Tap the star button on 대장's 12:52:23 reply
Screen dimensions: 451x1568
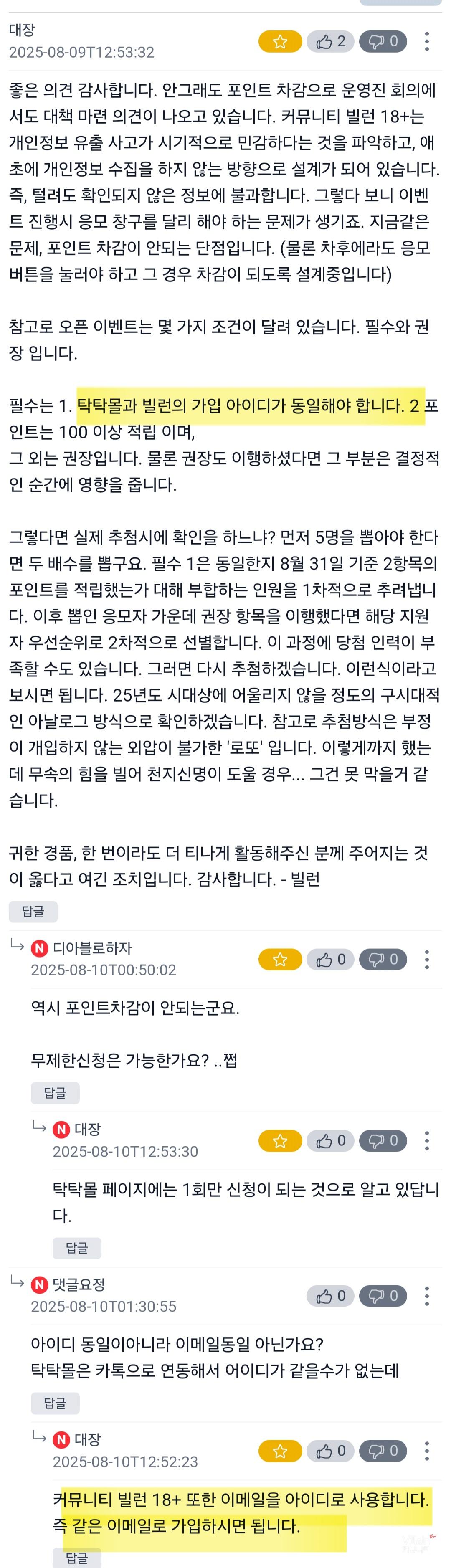pyautogui.click(x=280, y=1451)
